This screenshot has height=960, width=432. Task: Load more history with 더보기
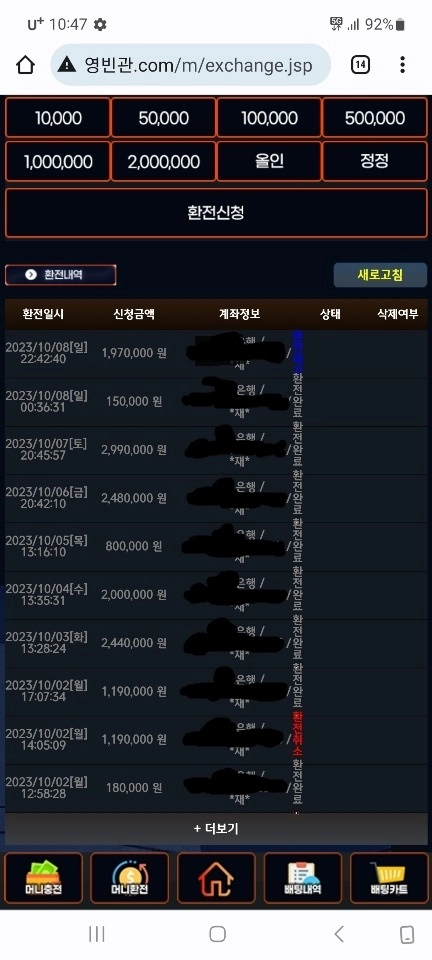click(x=216, y=829)
